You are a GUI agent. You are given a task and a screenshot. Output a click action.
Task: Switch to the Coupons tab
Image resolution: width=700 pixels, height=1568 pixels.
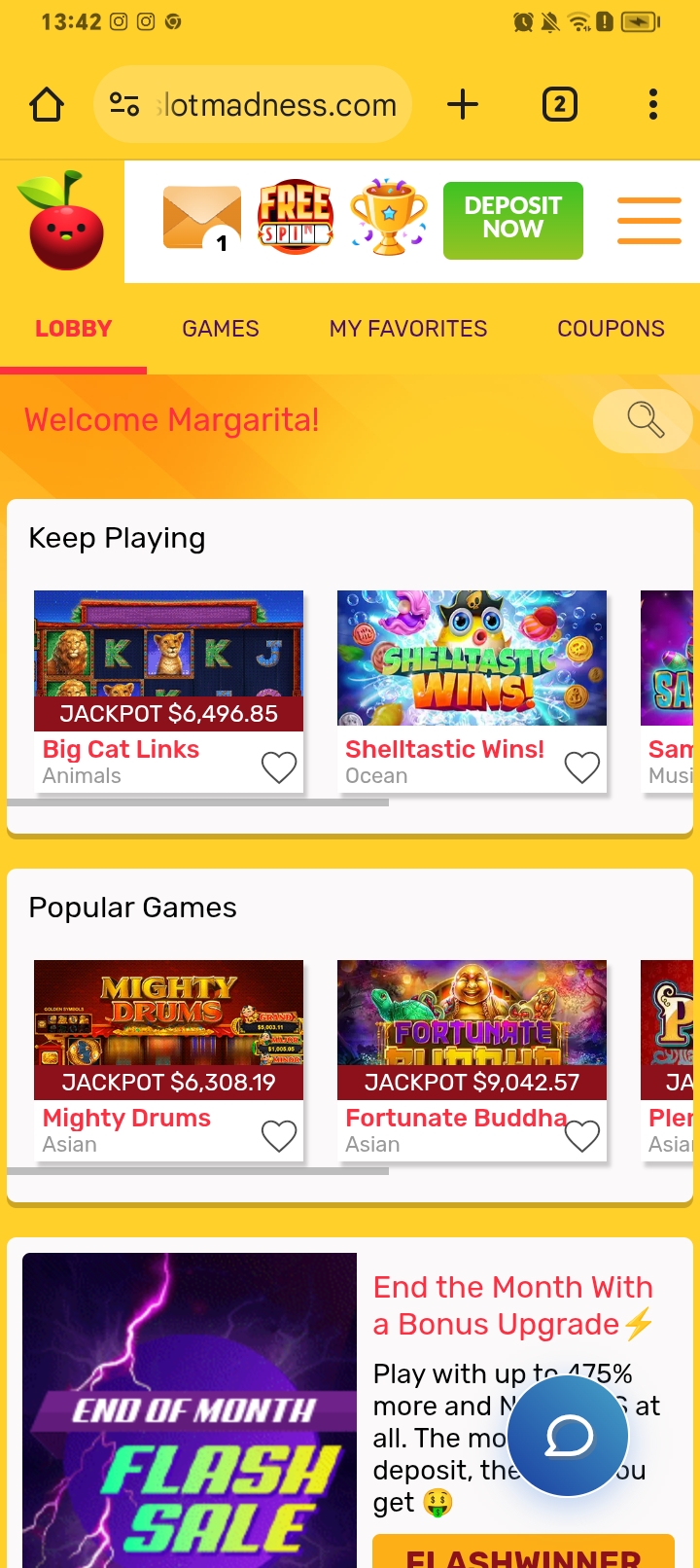[x=611, y=329]
